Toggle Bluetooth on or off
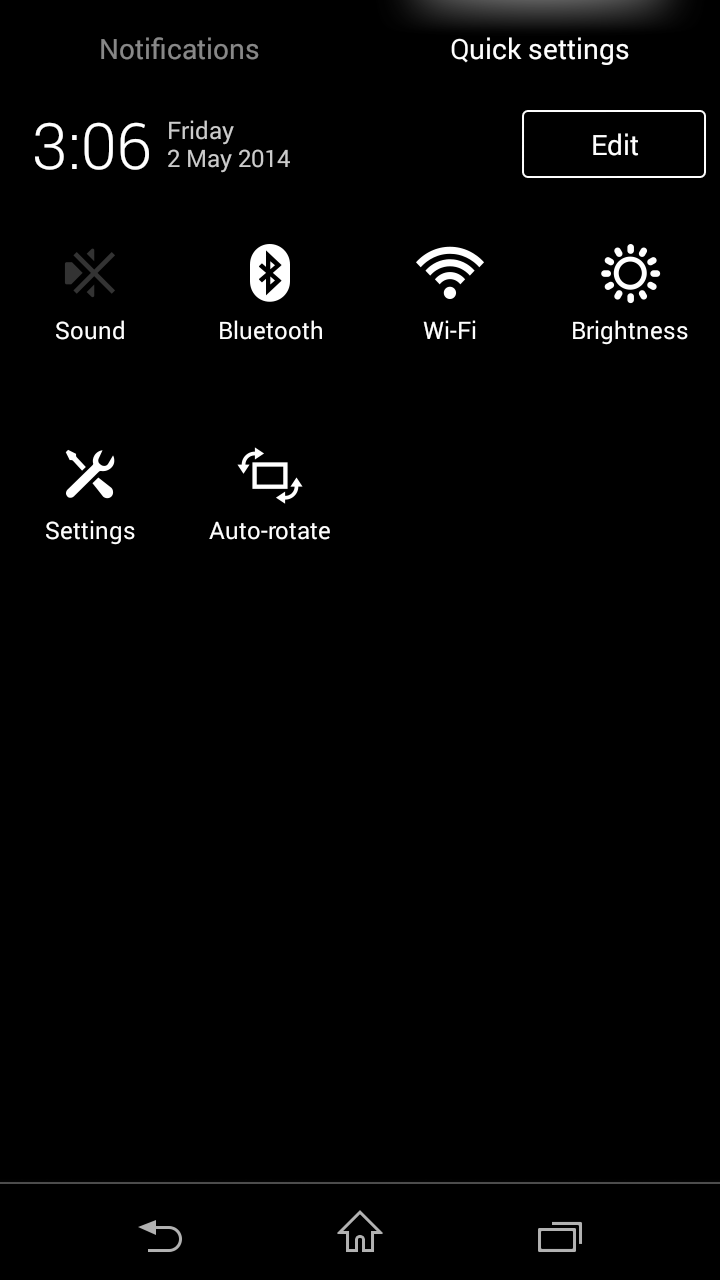 click(270, 295)
